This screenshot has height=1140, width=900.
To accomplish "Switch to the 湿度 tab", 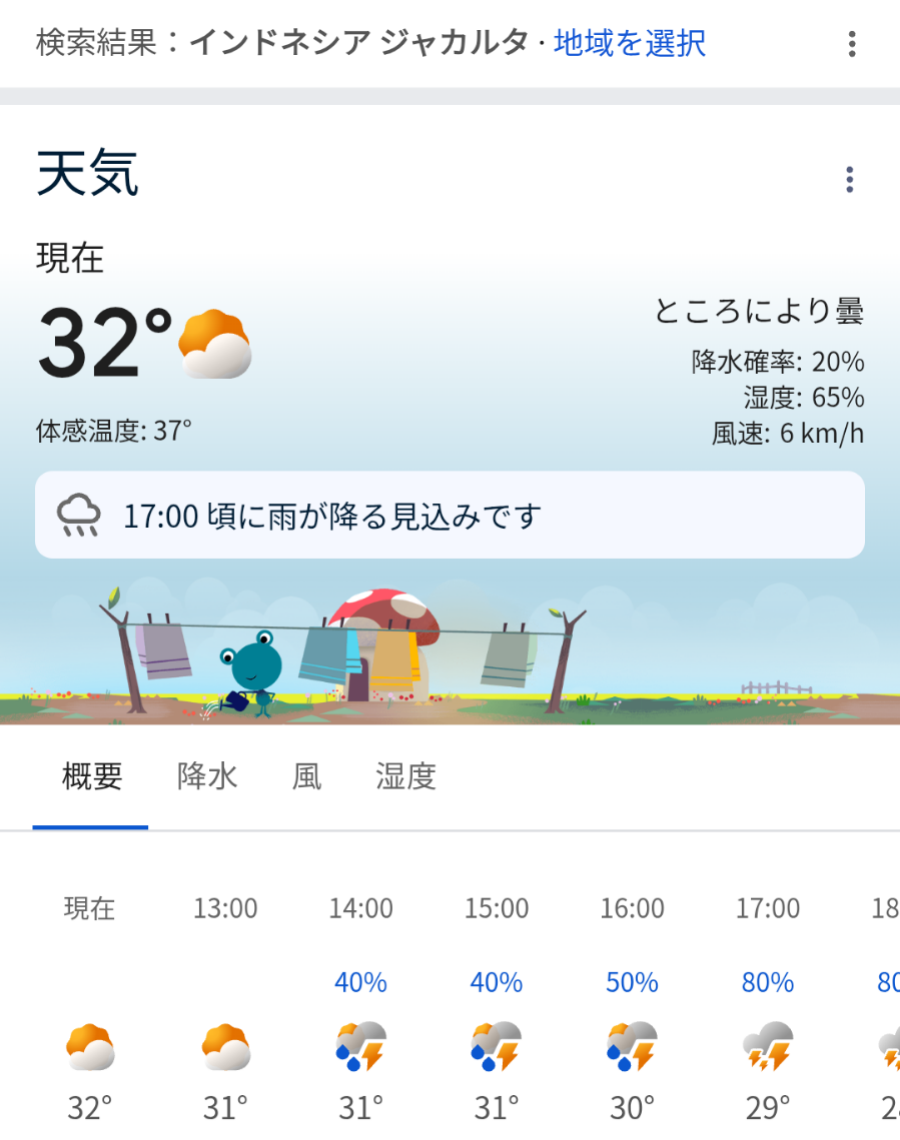I will pyautogui.click(x=406, y=777).
